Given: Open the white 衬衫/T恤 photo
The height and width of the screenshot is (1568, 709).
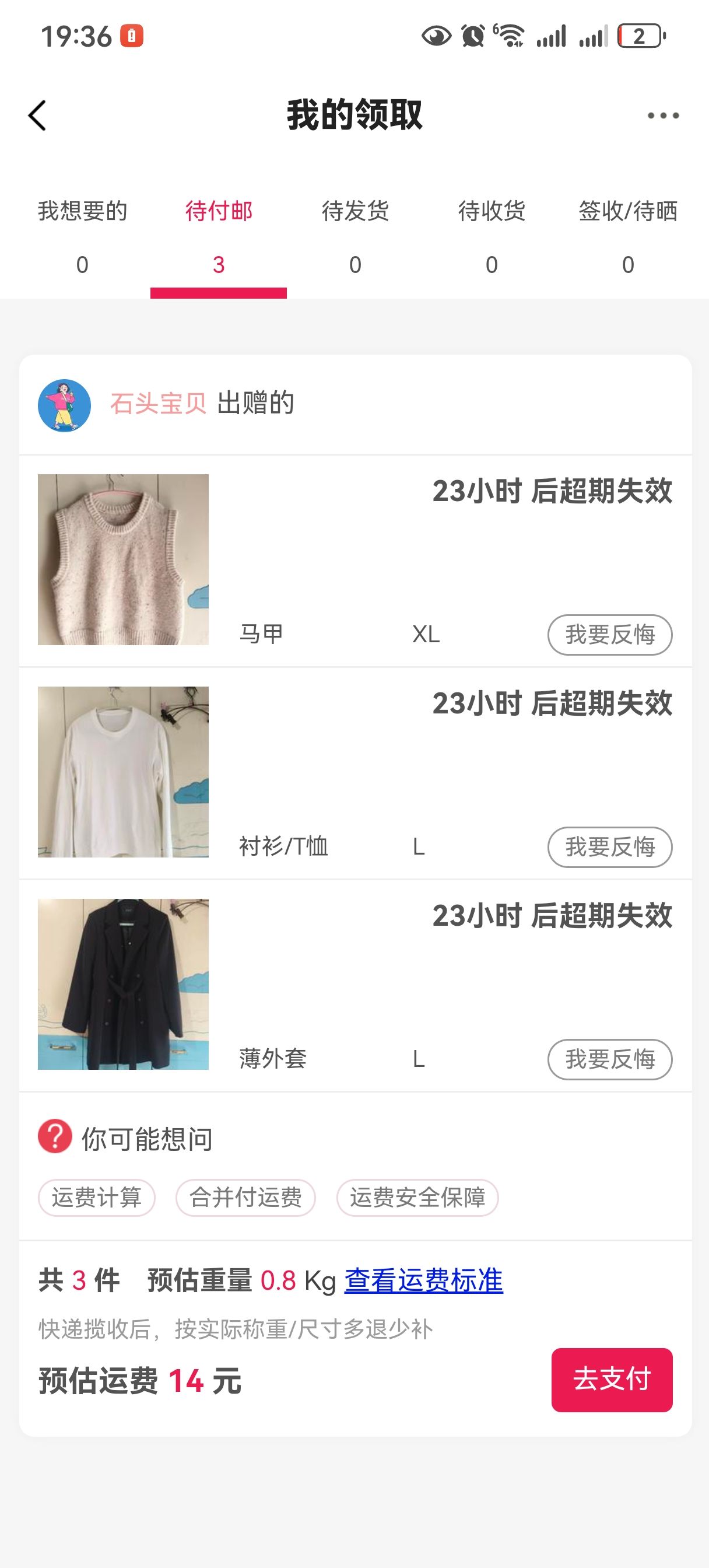Looking at the screenshot, I should (x=123, y=772).
